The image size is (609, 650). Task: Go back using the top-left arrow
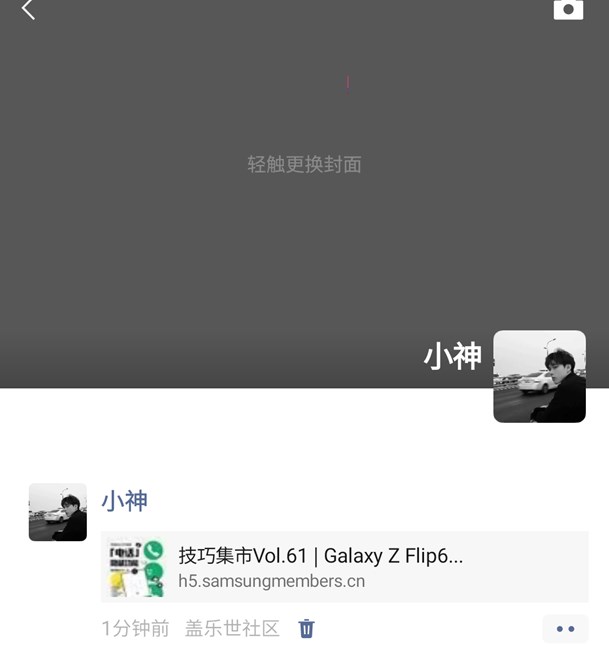28,11
